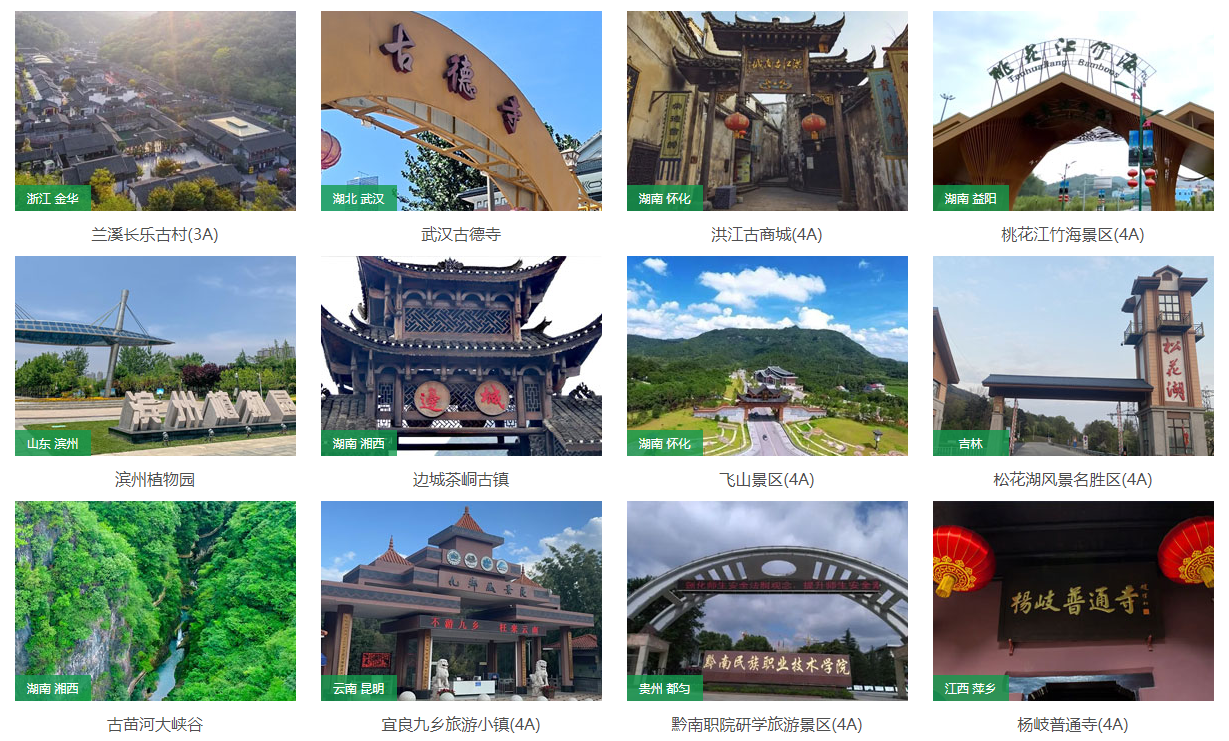The image size is (1229, 741).
Task: Open 滨州植物园 attraction card
Action: coord(155,355)
